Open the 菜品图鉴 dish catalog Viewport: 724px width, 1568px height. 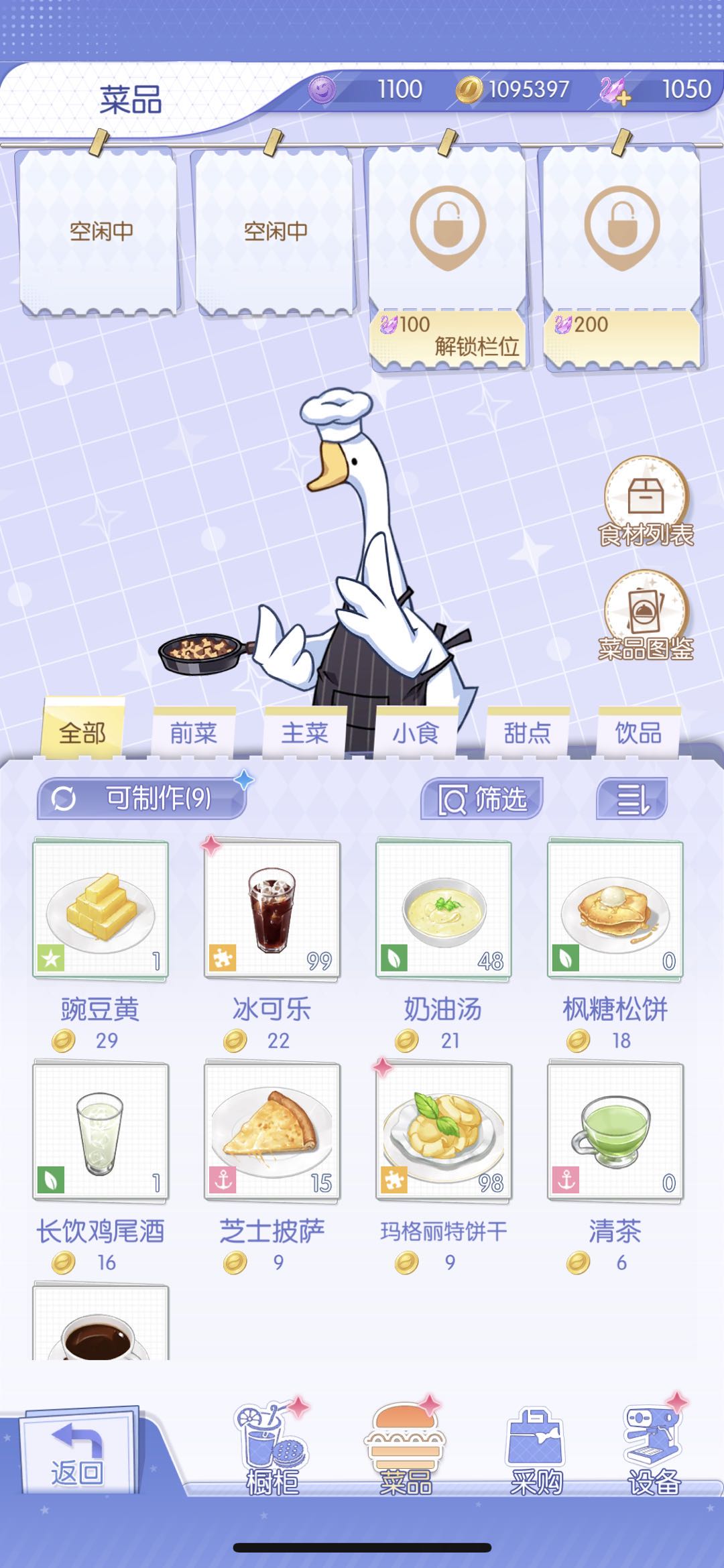(646, 617)
